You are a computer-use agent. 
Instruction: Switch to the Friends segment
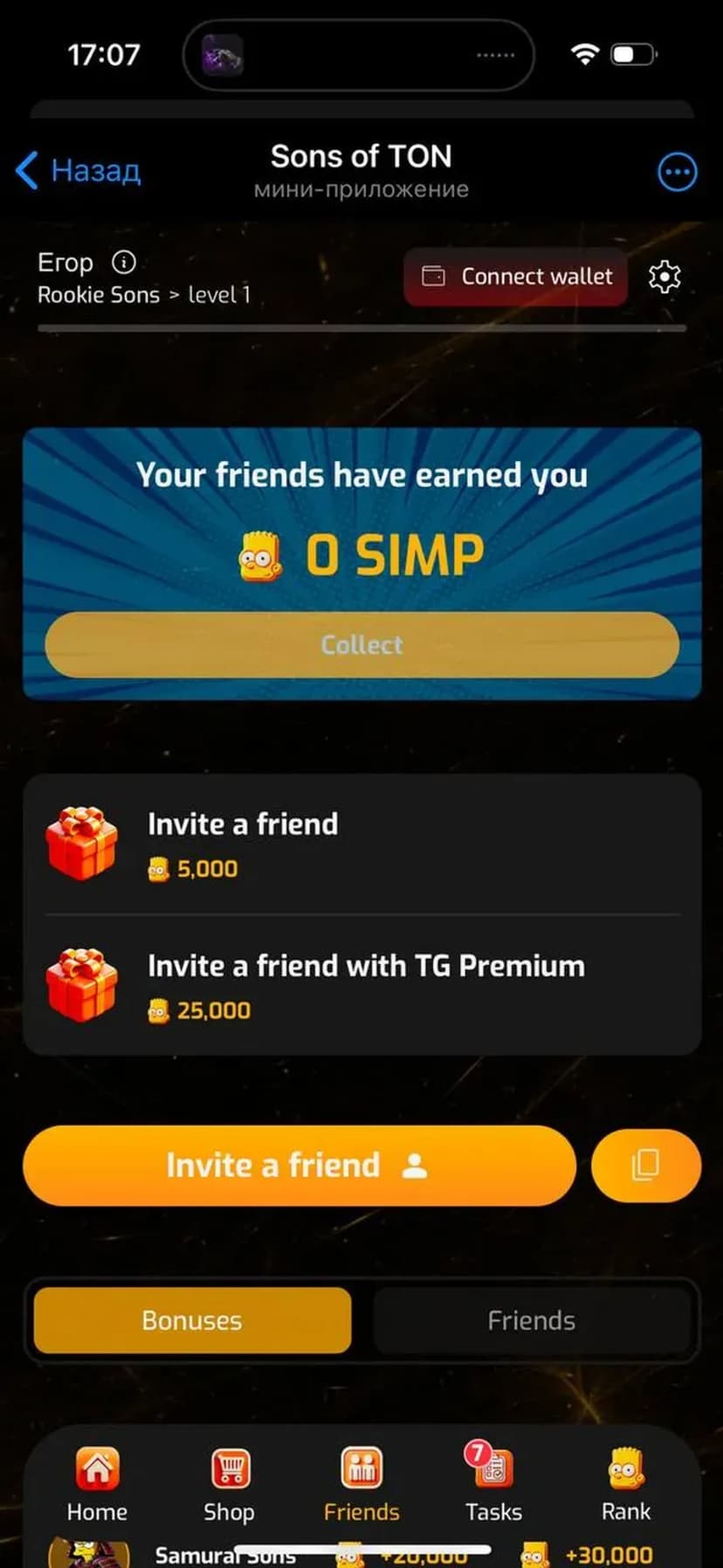click(531, 1320)
